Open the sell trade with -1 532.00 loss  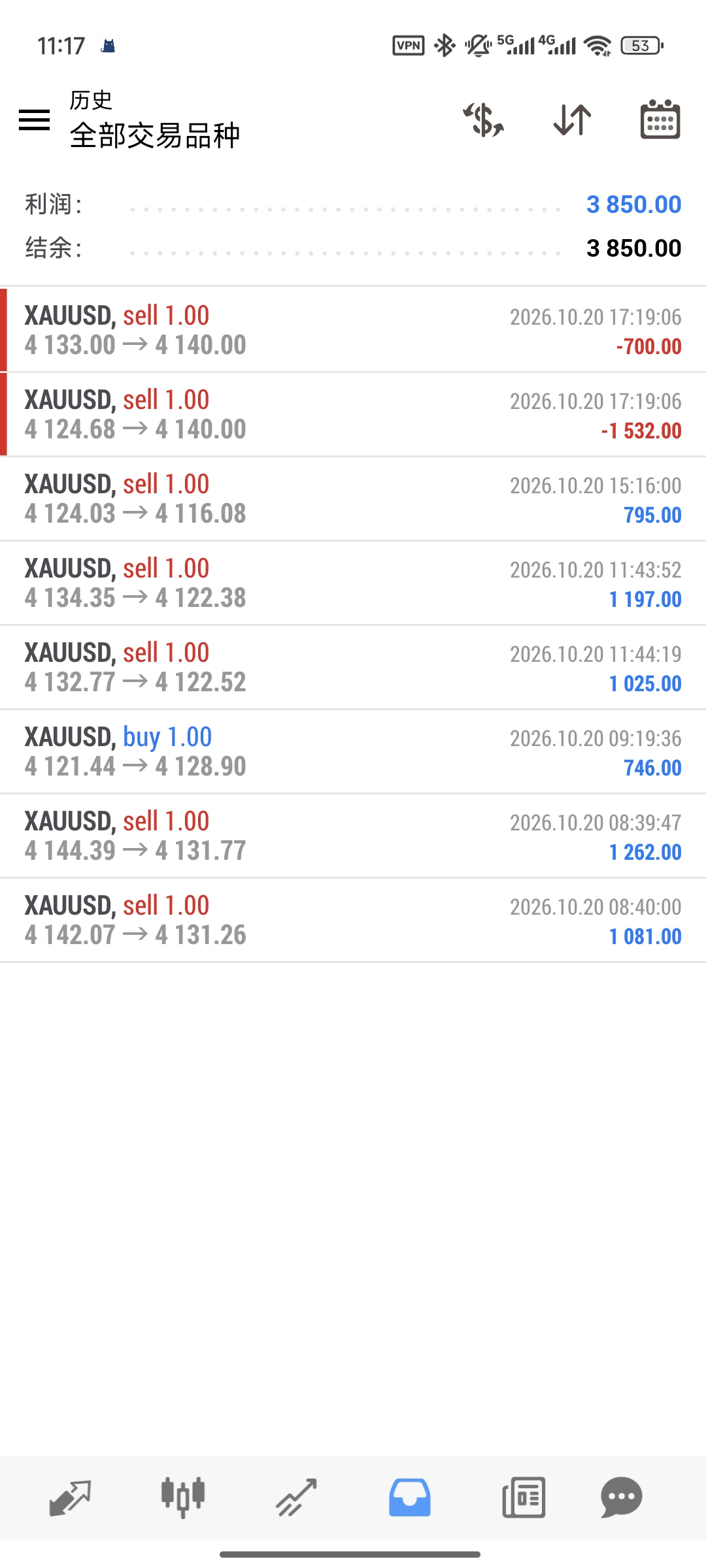pos(353,414)
